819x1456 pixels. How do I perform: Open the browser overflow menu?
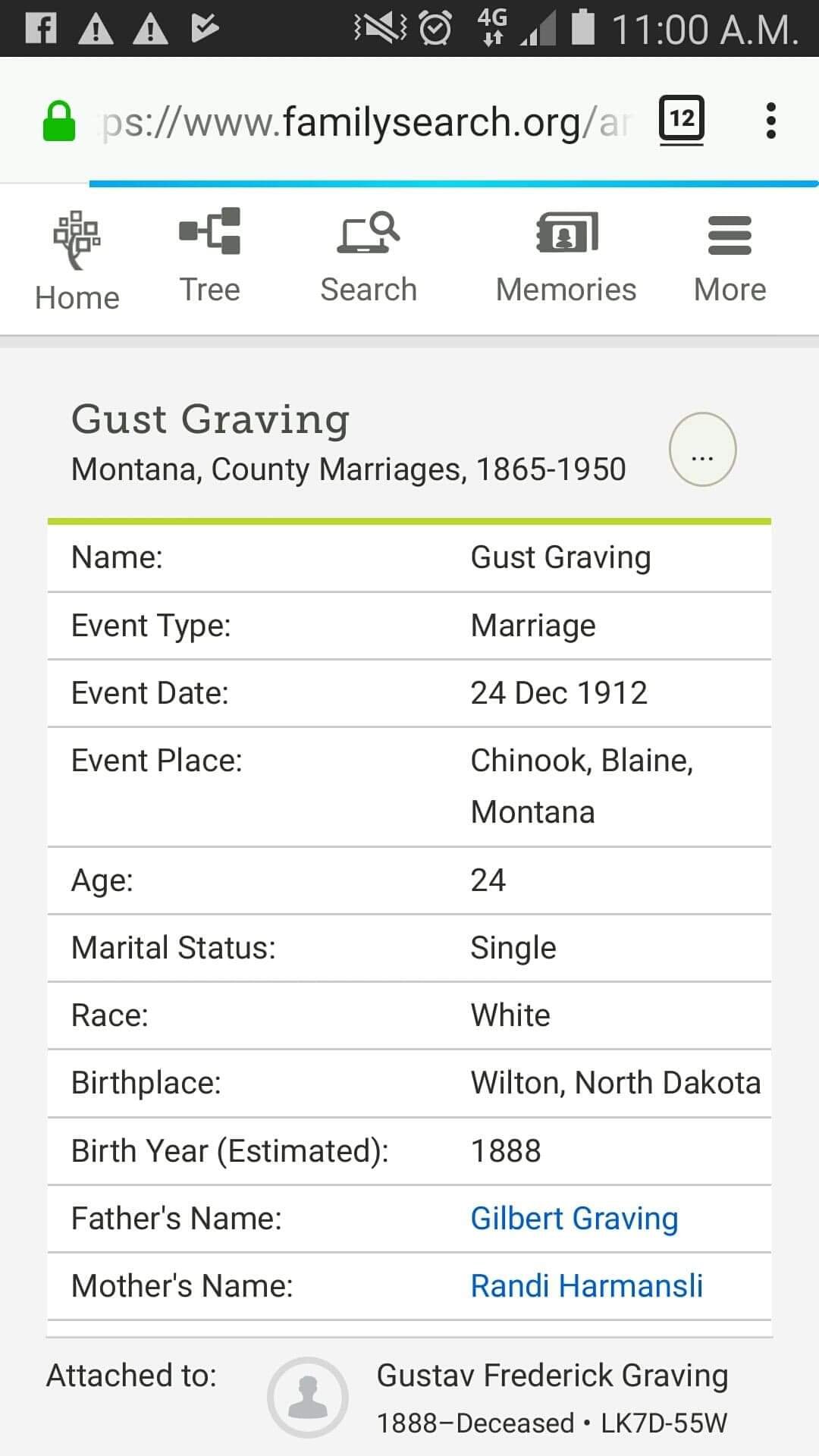[x=770, y=121]
